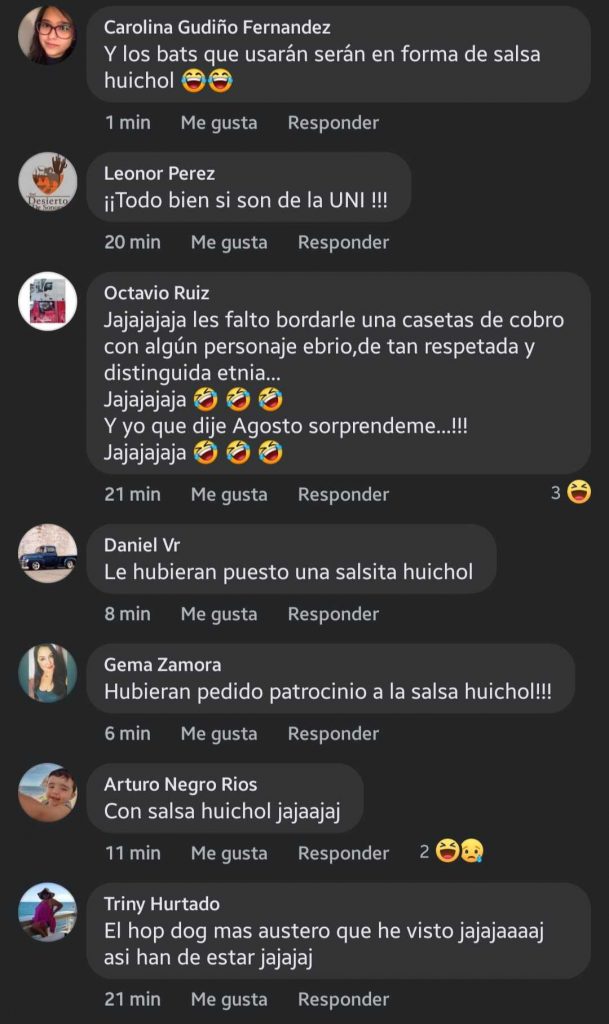Open Leonor Perez's profile name
Screen dimensions: 609x1024
(x=159, y=174)
